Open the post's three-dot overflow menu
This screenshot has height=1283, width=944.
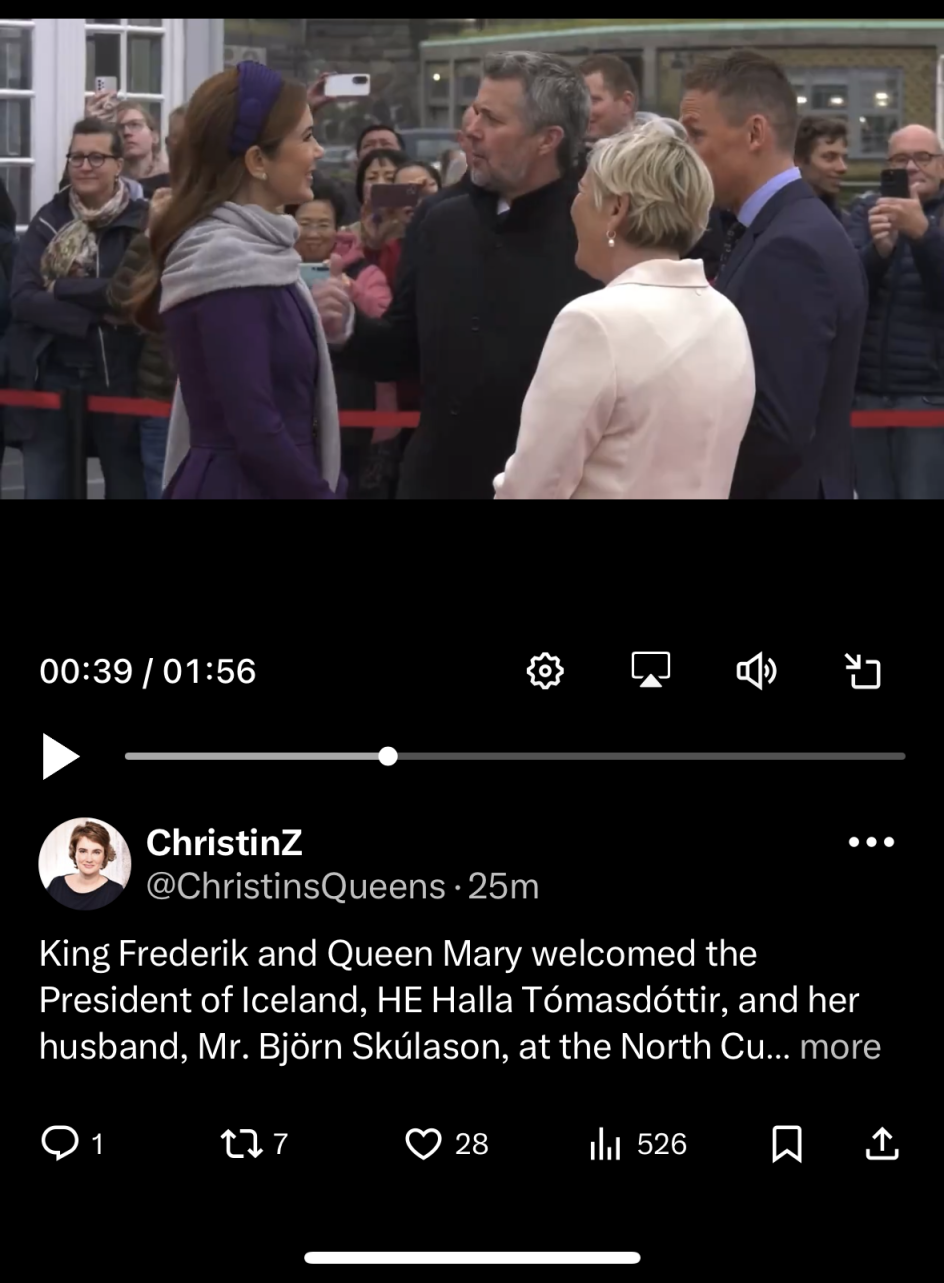pos(871,842)
